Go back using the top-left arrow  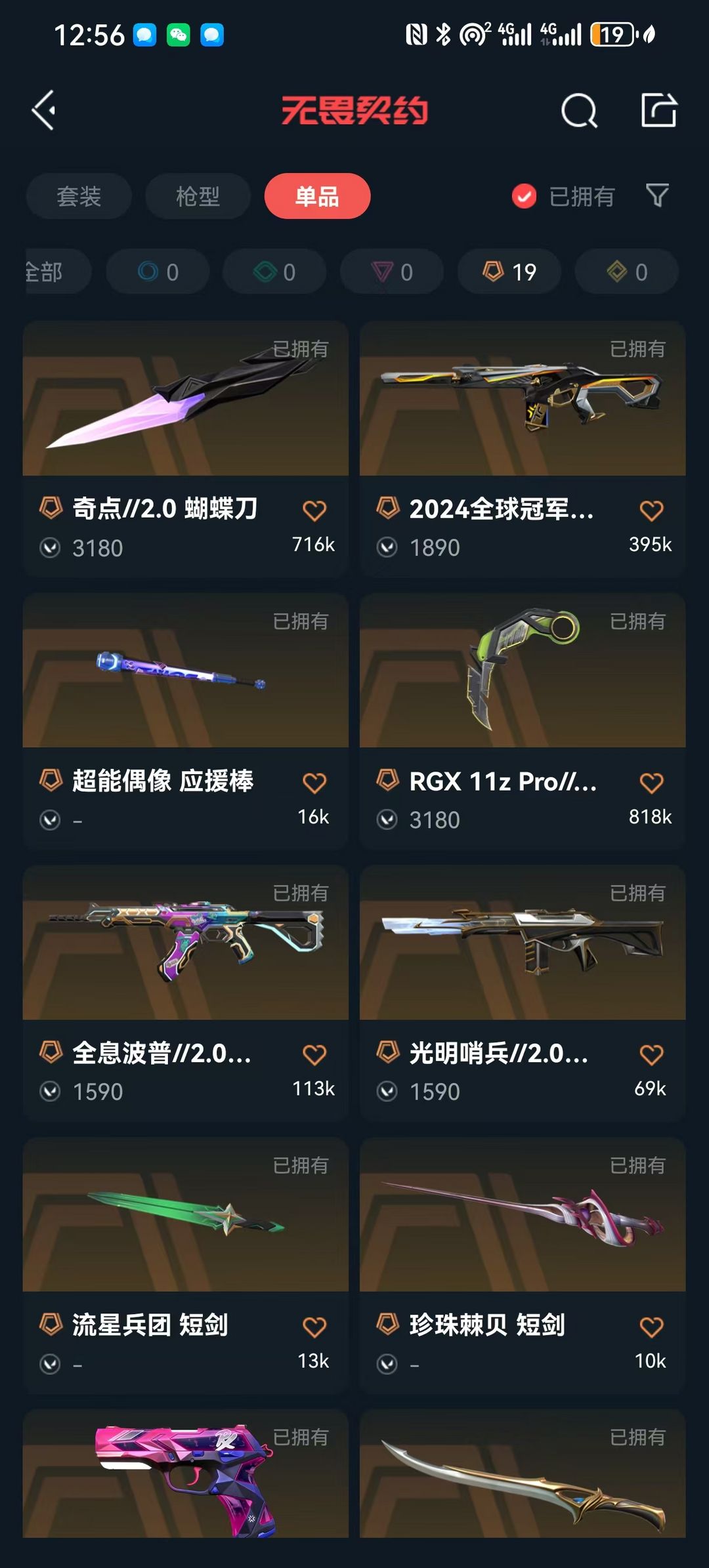tap(44, 110)
